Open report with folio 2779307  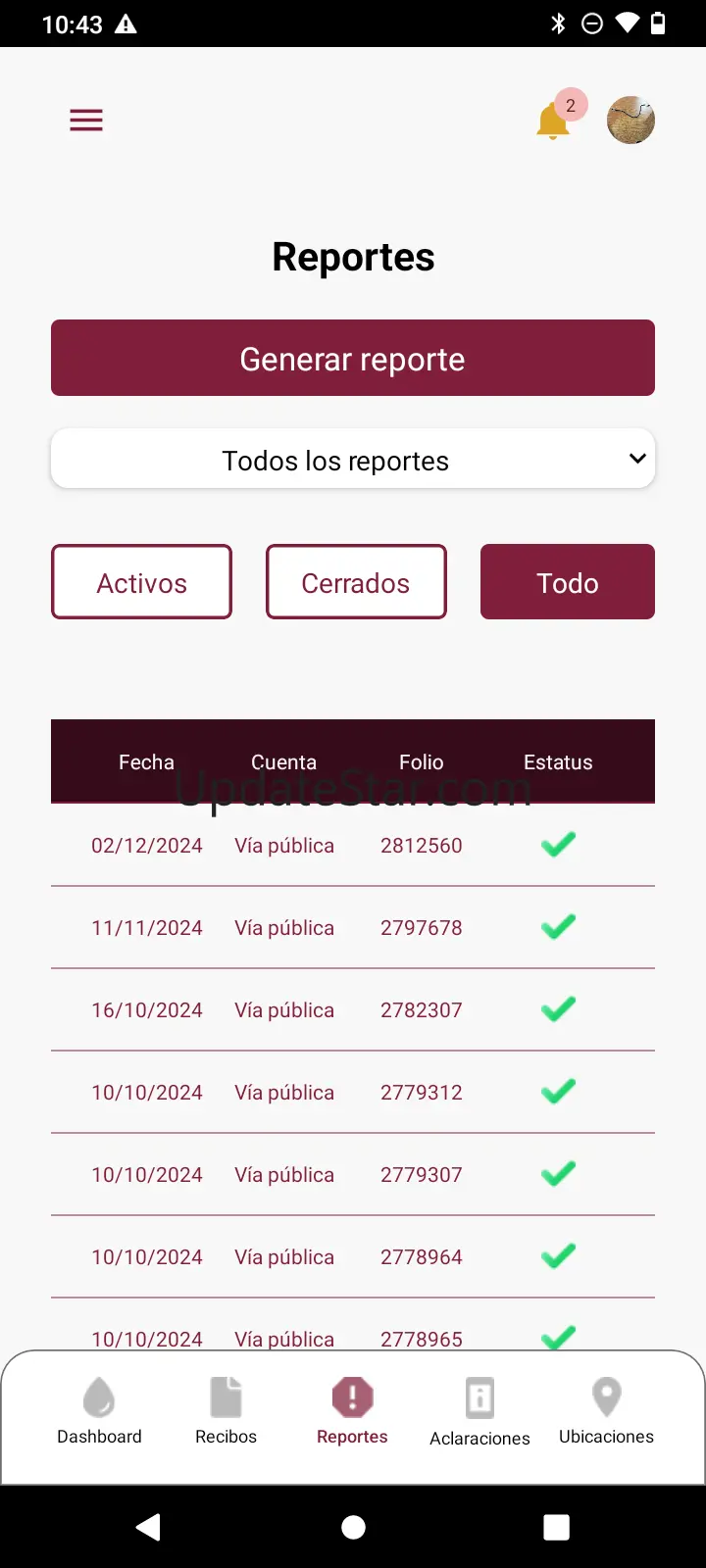click(353, 1174)
